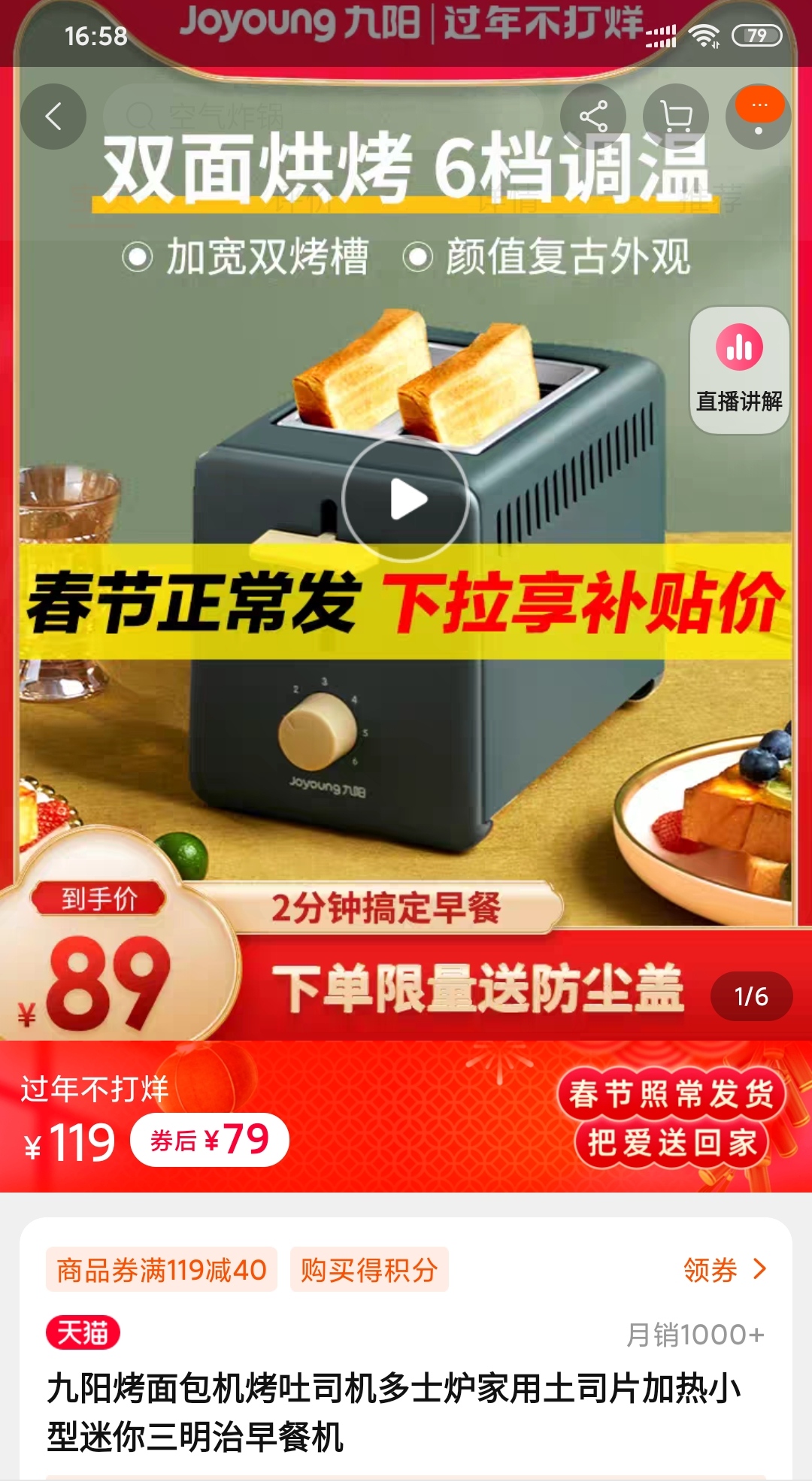Open the shopping cart

[676, 117]
